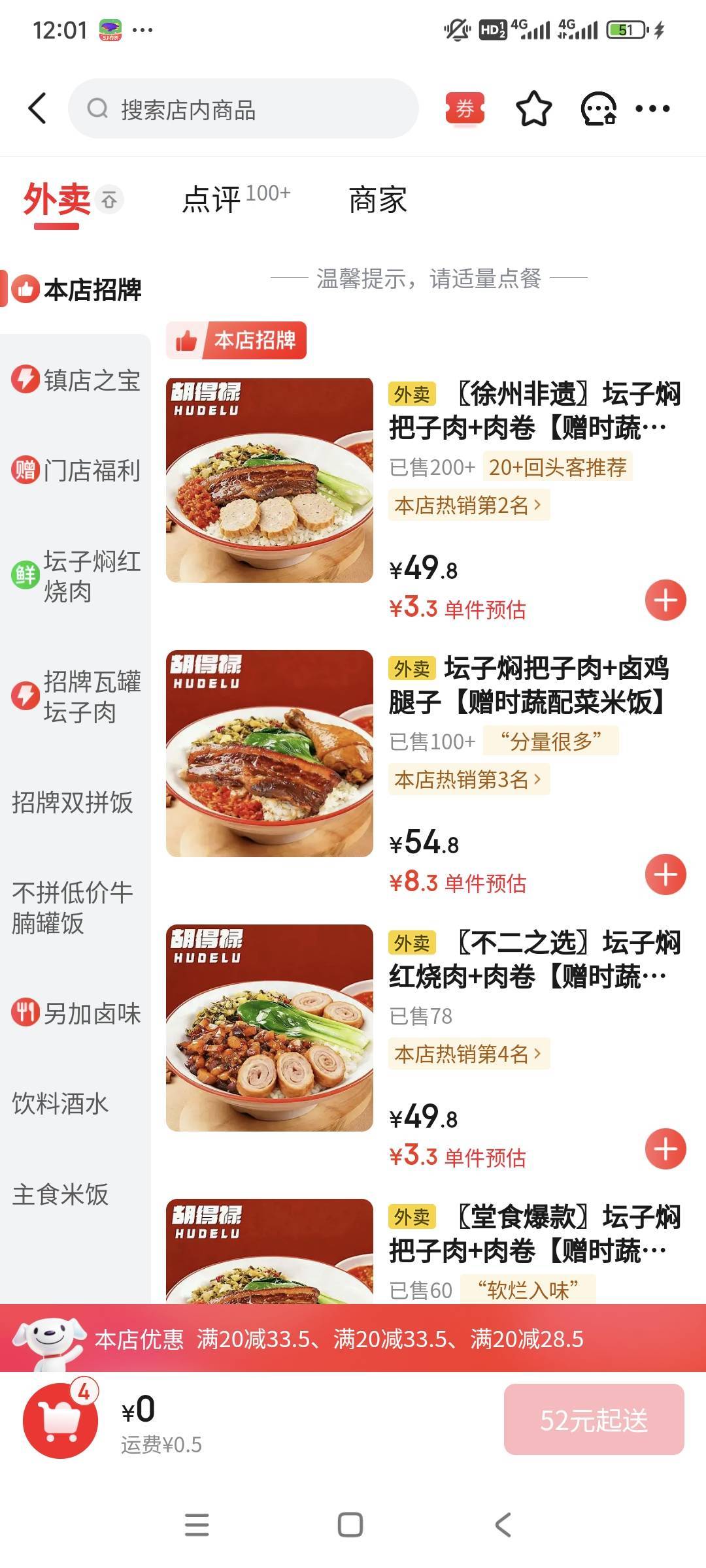Add 【不二之选】坛子焖红烧肉+肉卷 to cart
This screenshot has height=1568, width=706.
(665, 1149)
